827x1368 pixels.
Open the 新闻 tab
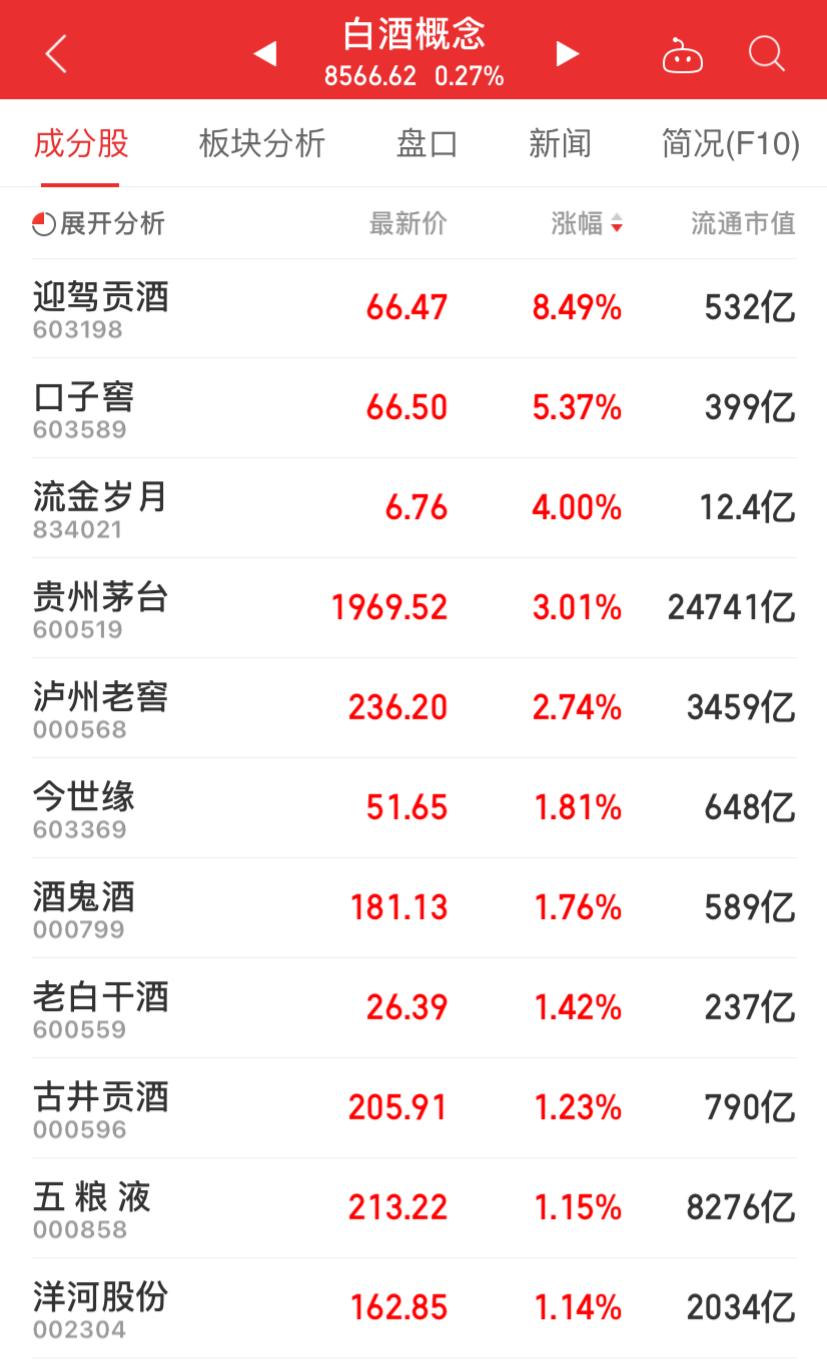(x=560, y=144)
